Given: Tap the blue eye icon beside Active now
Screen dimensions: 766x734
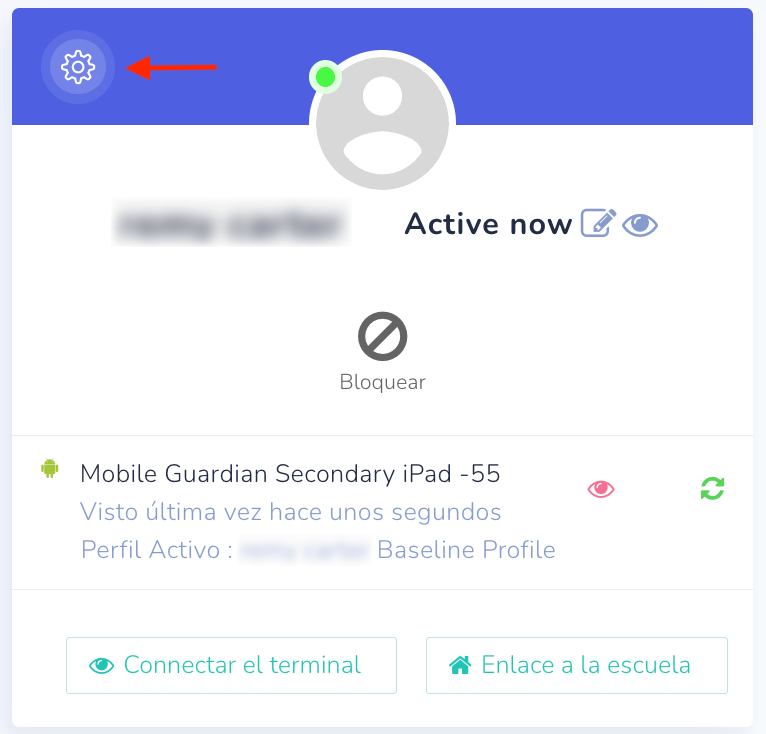Looking at the screenshot, I should coord(640,224).
